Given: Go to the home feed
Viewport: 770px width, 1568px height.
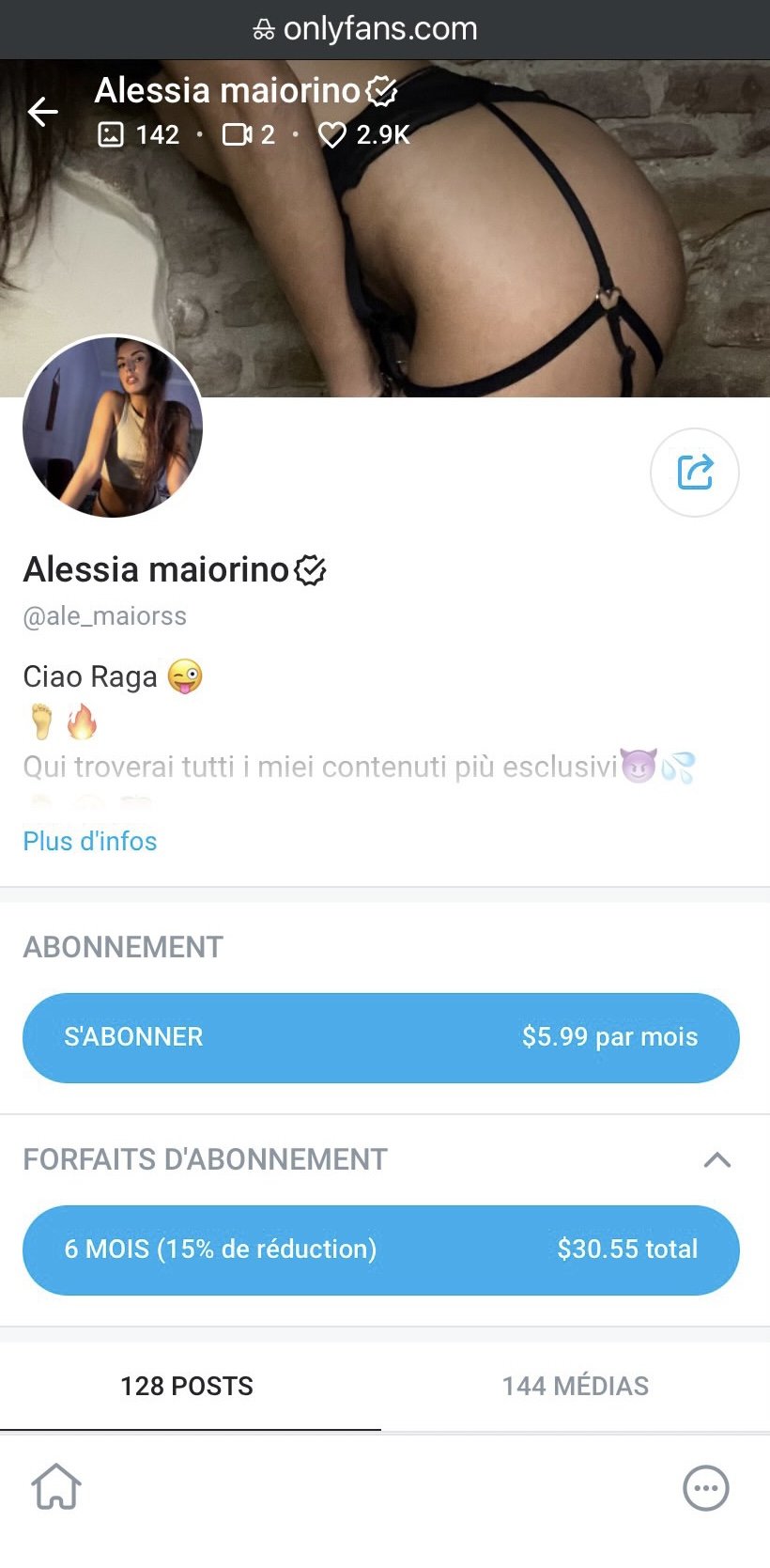Looking at the screenshot, I should click(x=56, y=1487).
